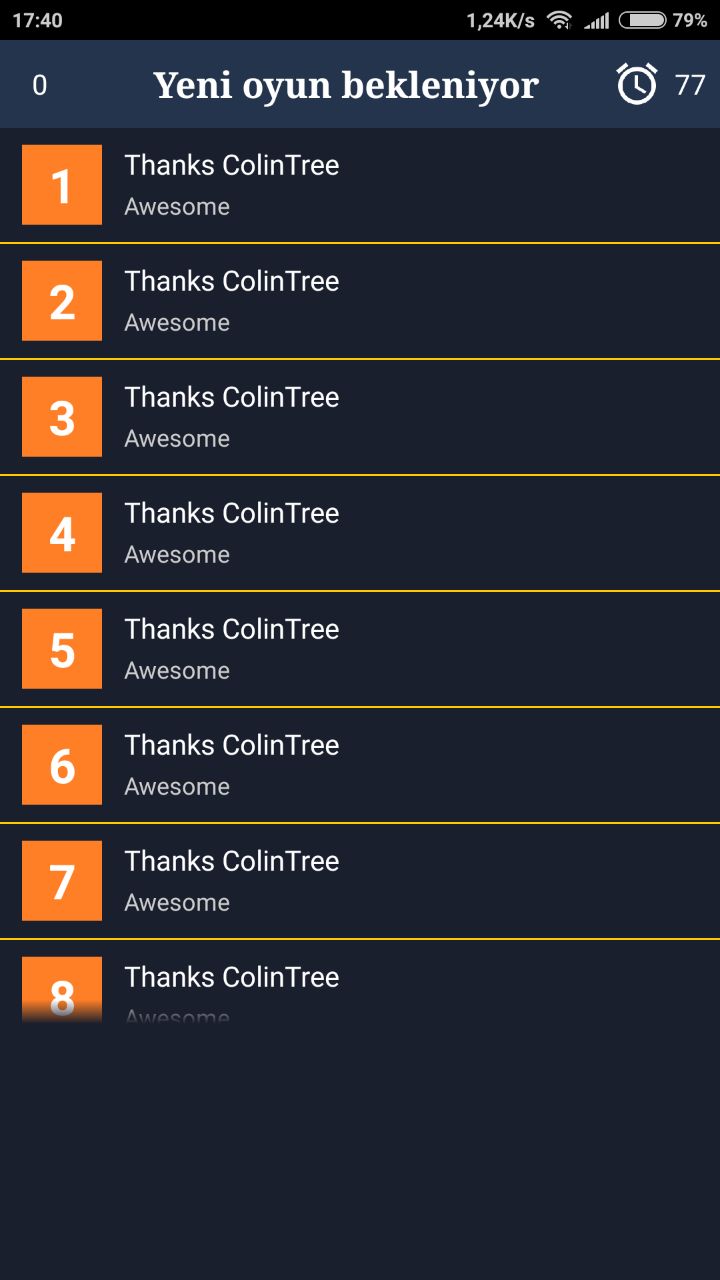The height and width of the screenshot is (1280, 720).
Task: Click the orange number 5 square icon
Action: coord(61,648)
